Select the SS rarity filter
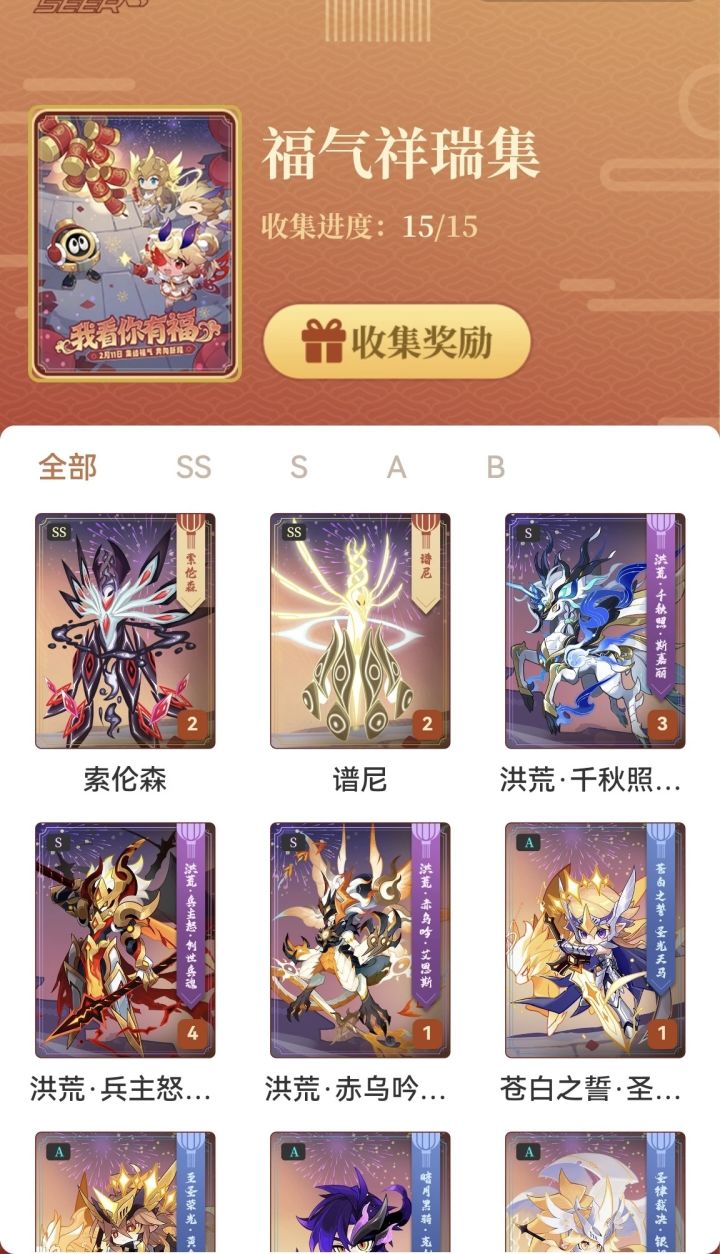This screenshot has height=1254, width=720. pos(193,467)
